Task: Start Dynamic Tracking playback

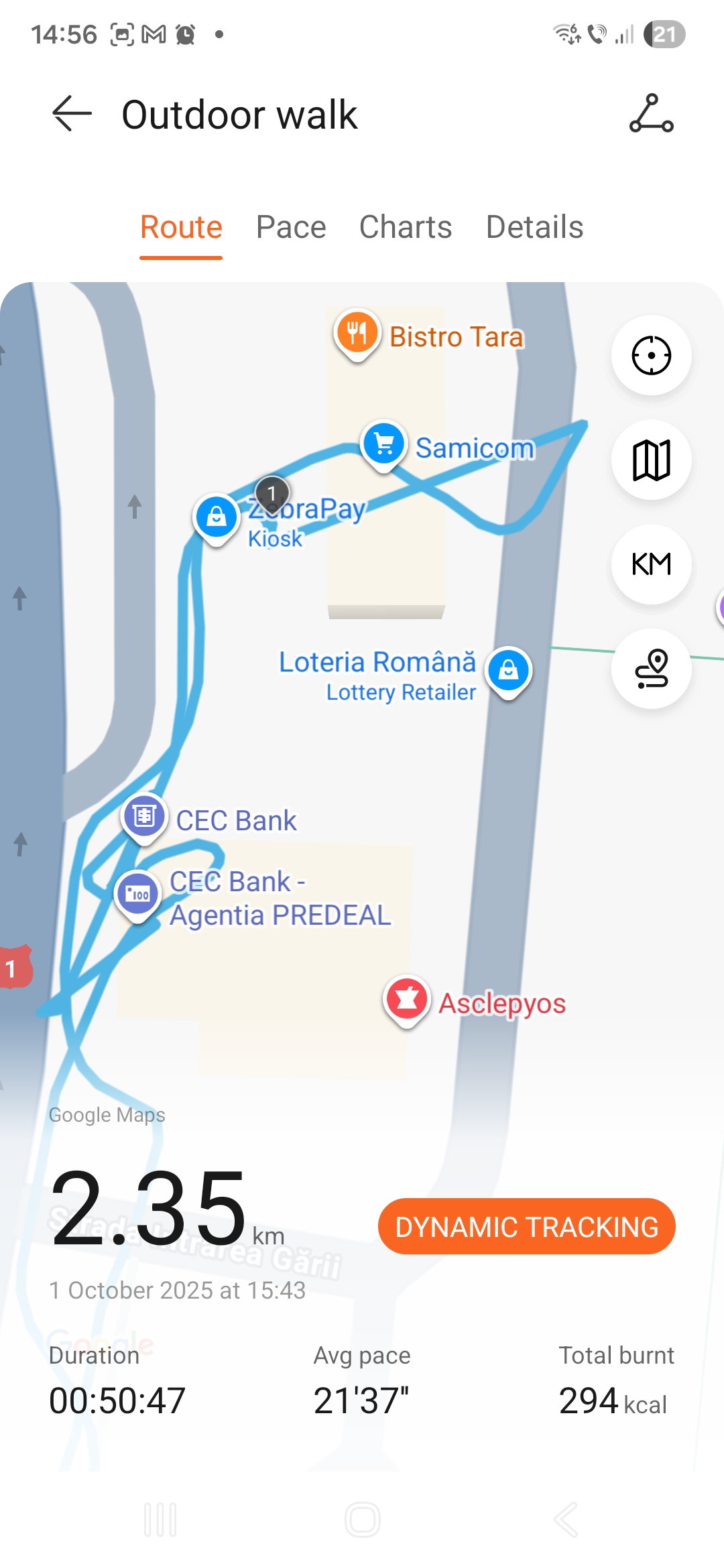Action: tap(526, 1226)
